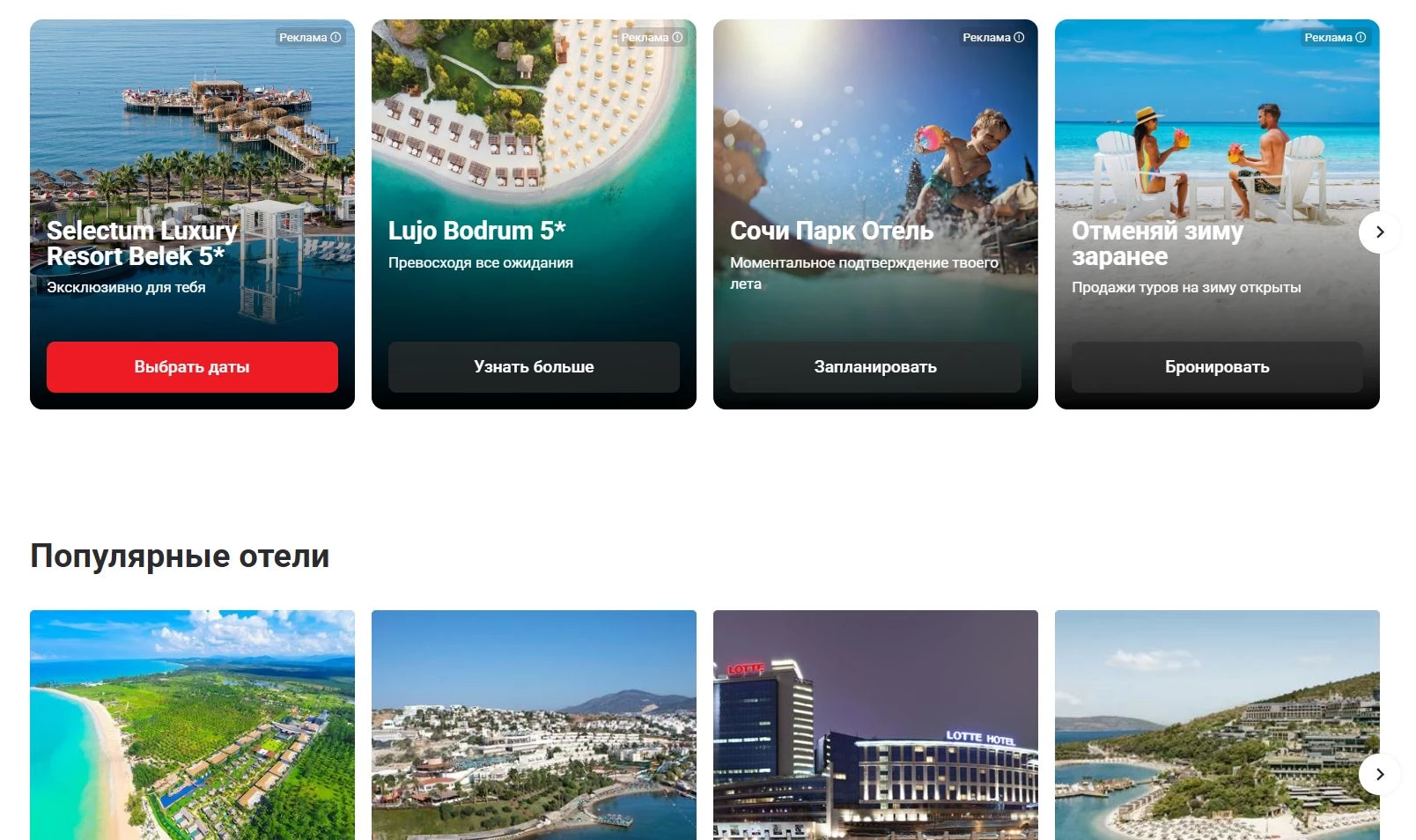Tap "Запланировать" on Сочи Парк Отель card
1416x840 pixels.
875,367
